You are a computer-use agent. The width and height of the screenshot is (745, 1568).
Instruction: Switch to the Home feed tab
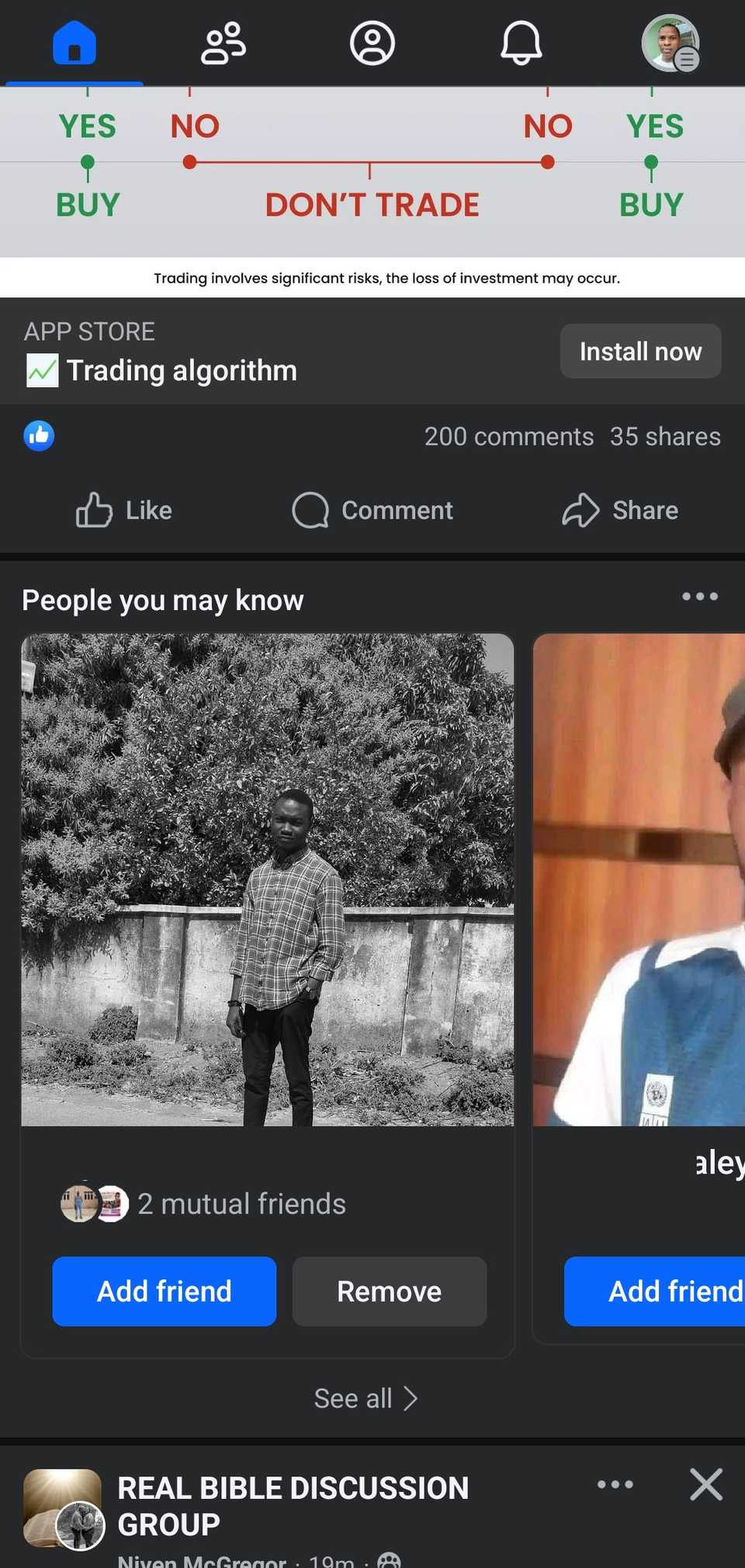(74, 43)
